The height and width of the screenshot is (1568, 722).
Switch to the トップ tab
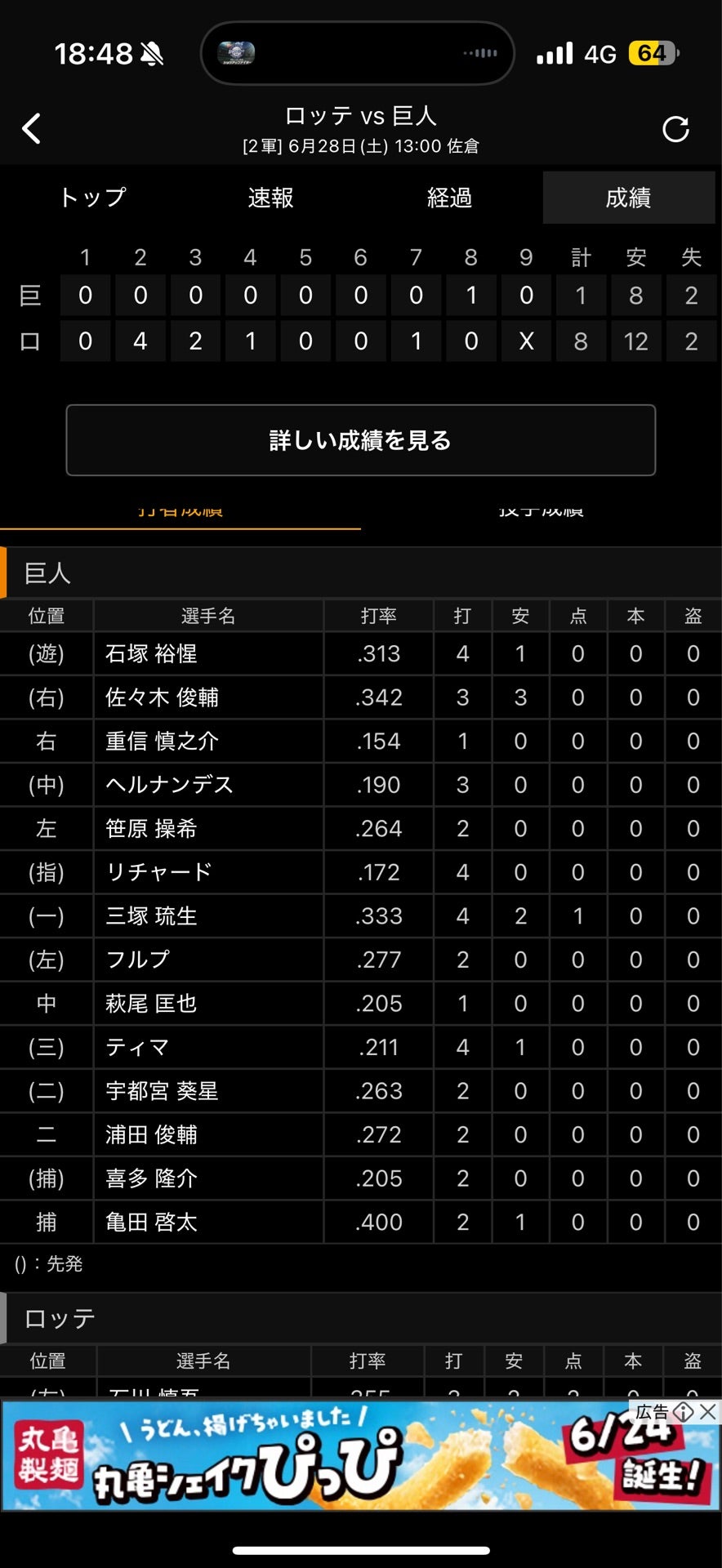tap(92, 198)
